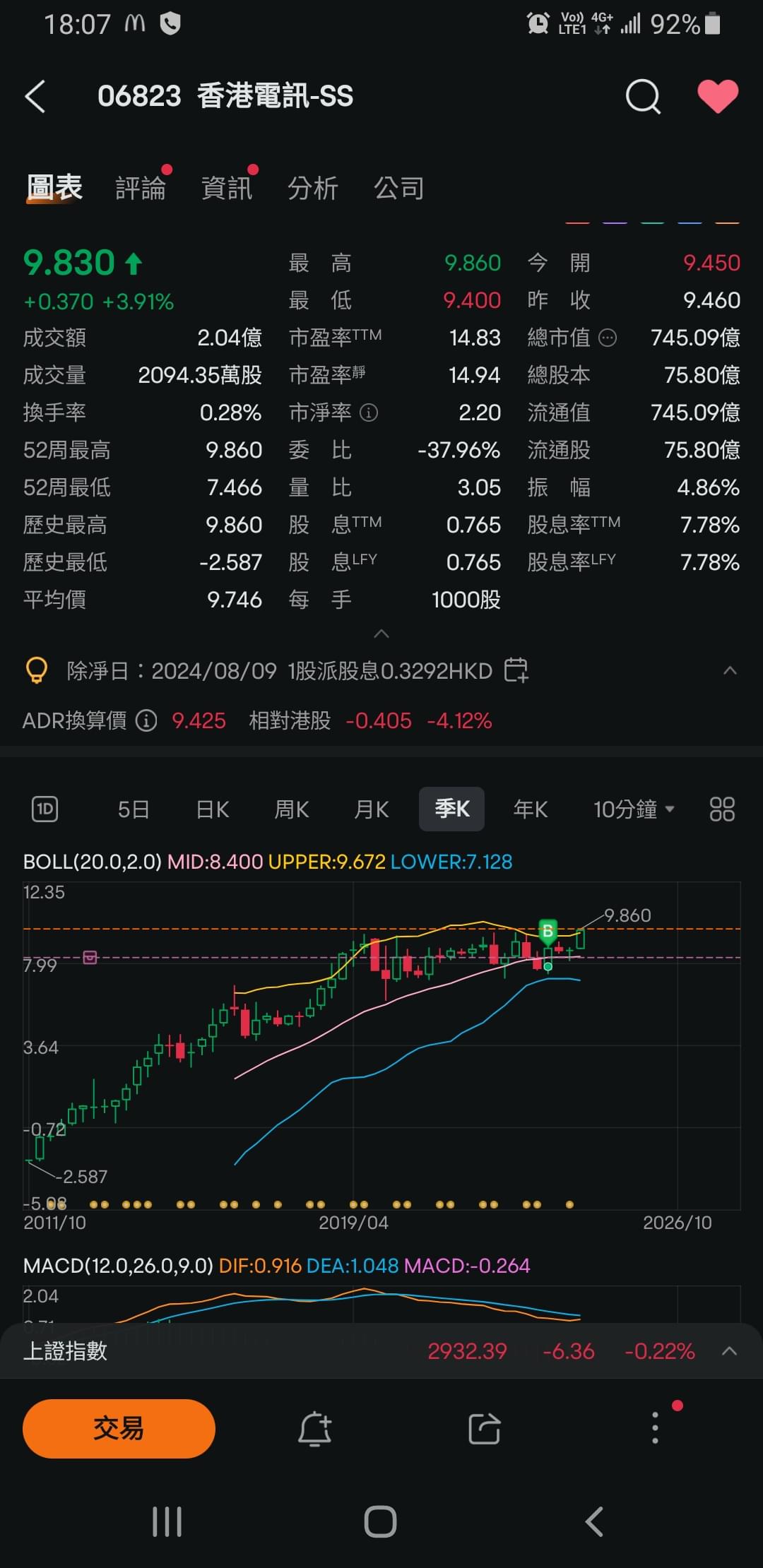Tap the orange 交易 button

119,1428
